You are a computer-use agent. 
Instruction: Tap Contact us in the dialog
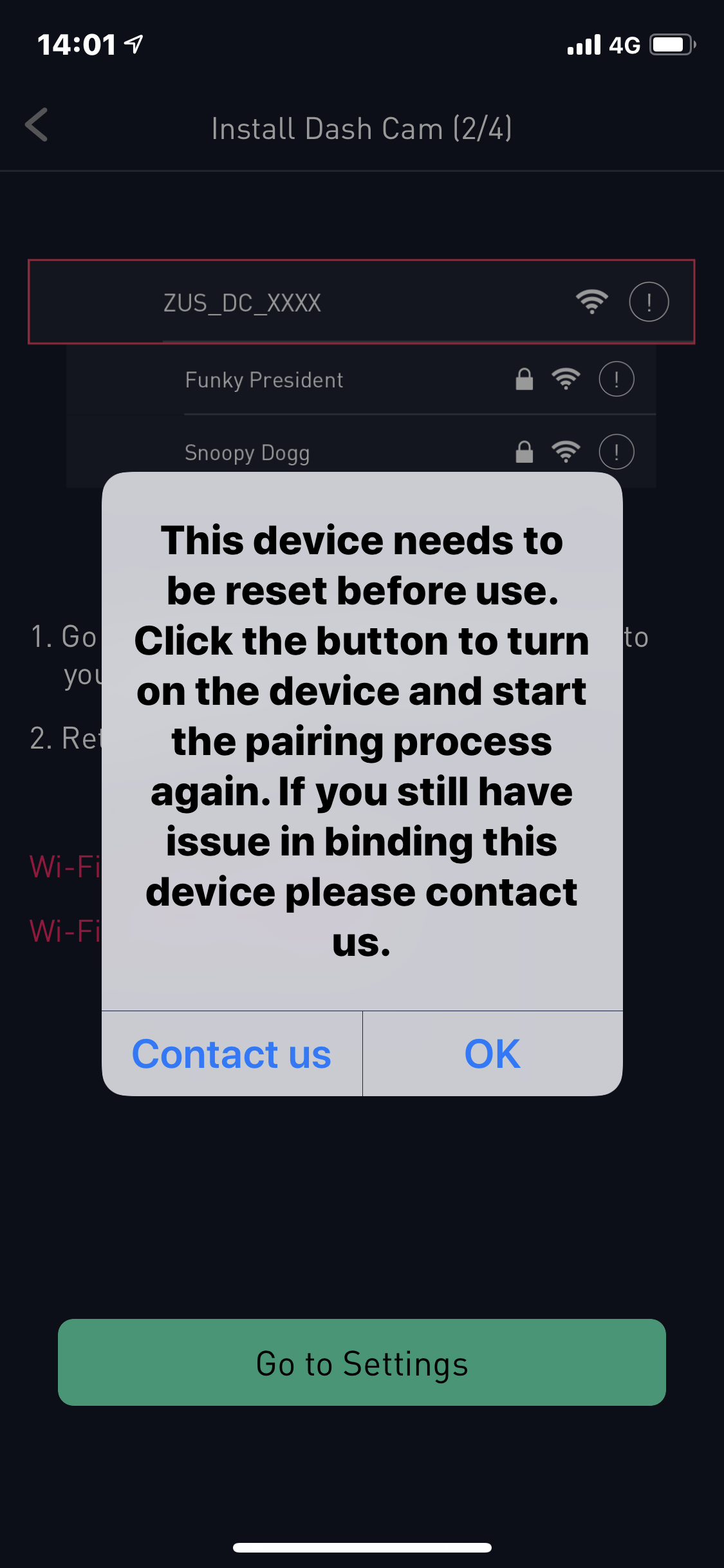pos(232,1054)
